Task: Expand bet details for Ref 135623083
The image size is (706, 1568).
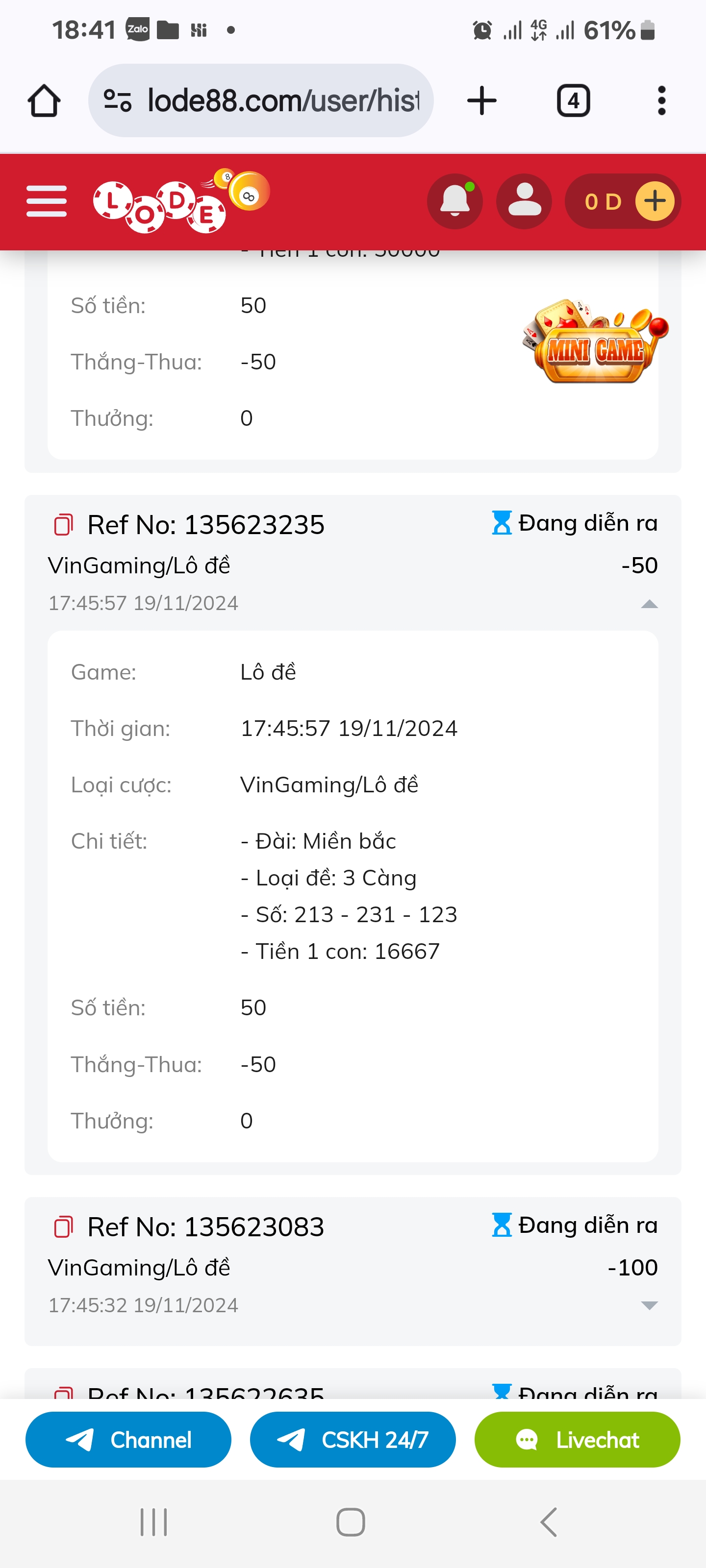Action: pyautogui.click(x=649, y=1305)
